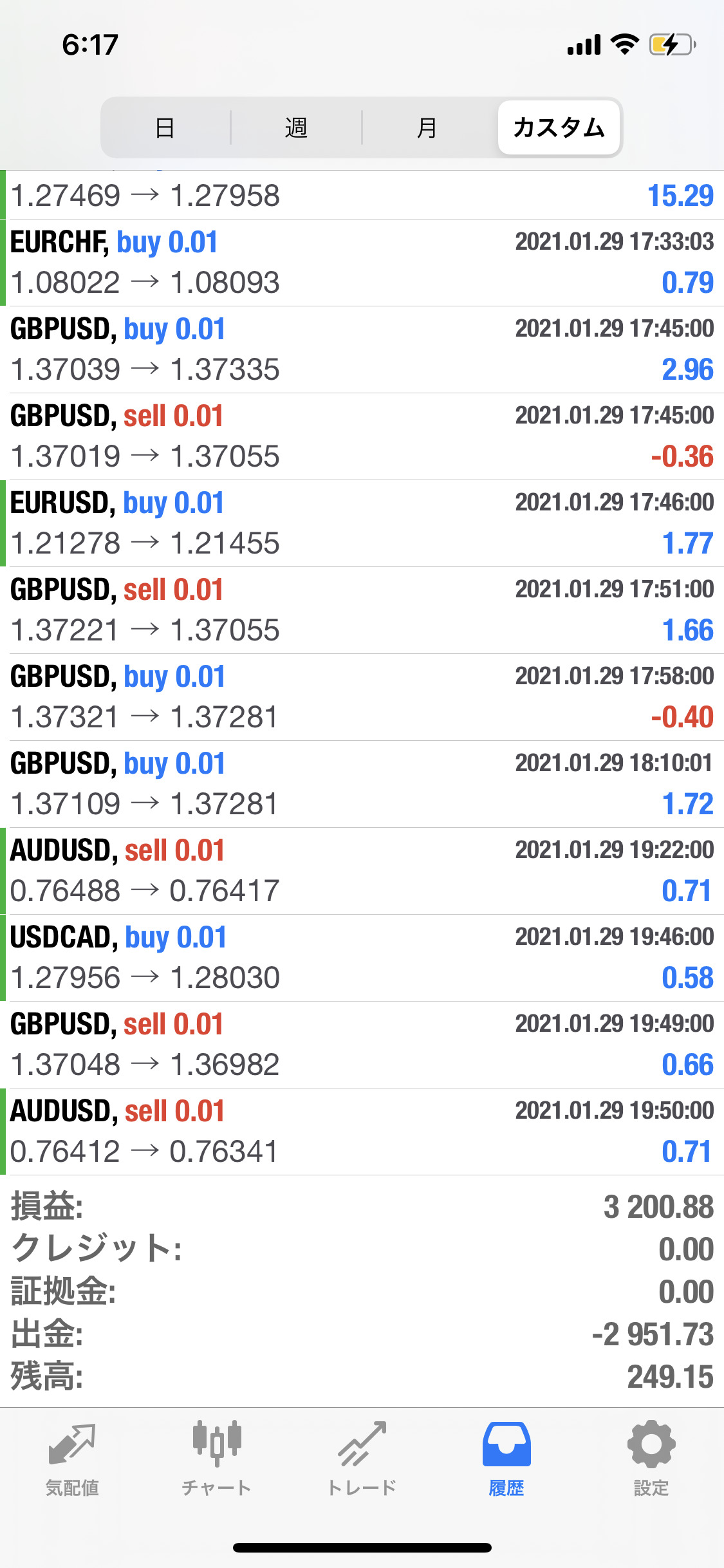Open the 履歴 history tab
724x1568 pixels.
pos(506,1459)
